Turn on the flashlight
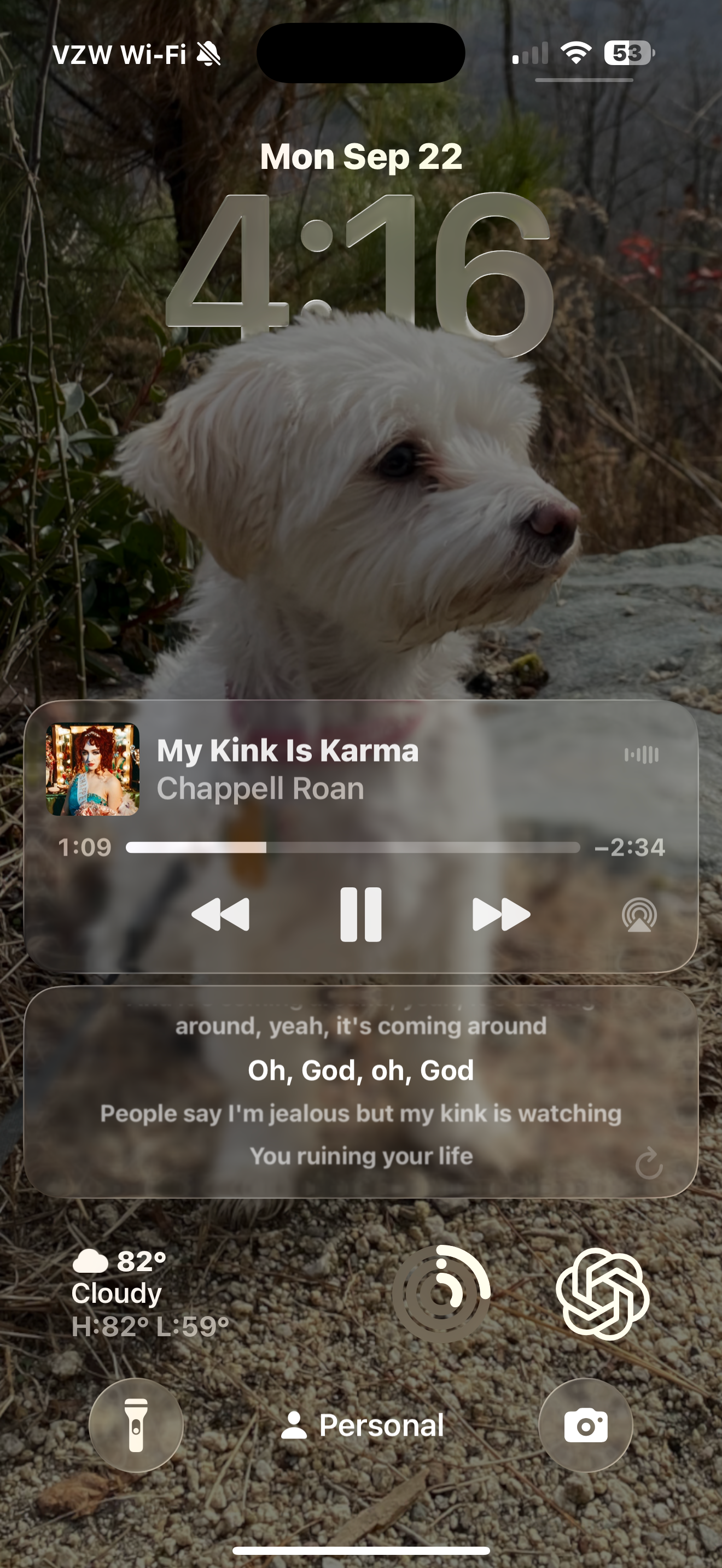 136,1427
